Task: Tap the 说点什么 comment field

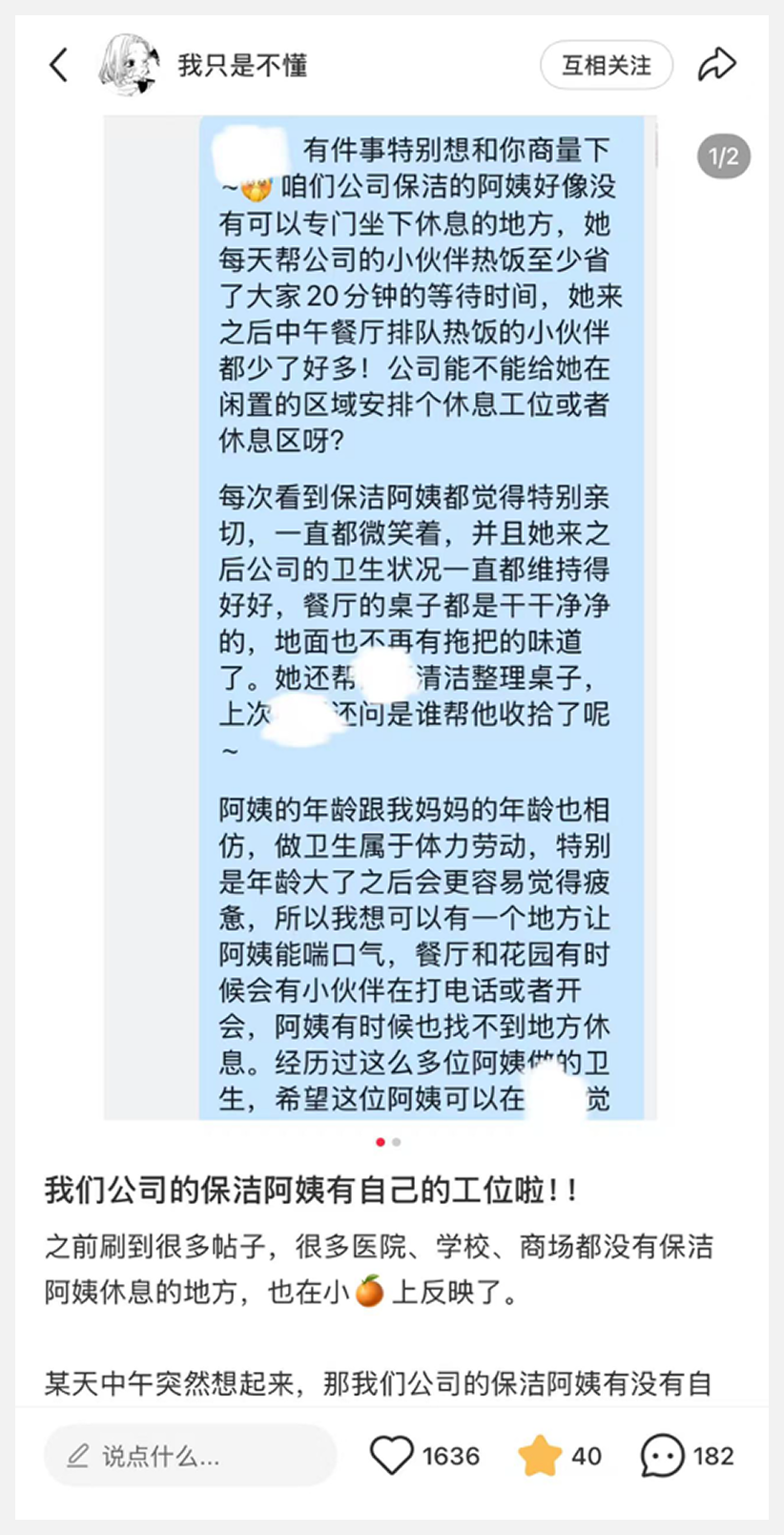Action: (x=190, y=1456)
